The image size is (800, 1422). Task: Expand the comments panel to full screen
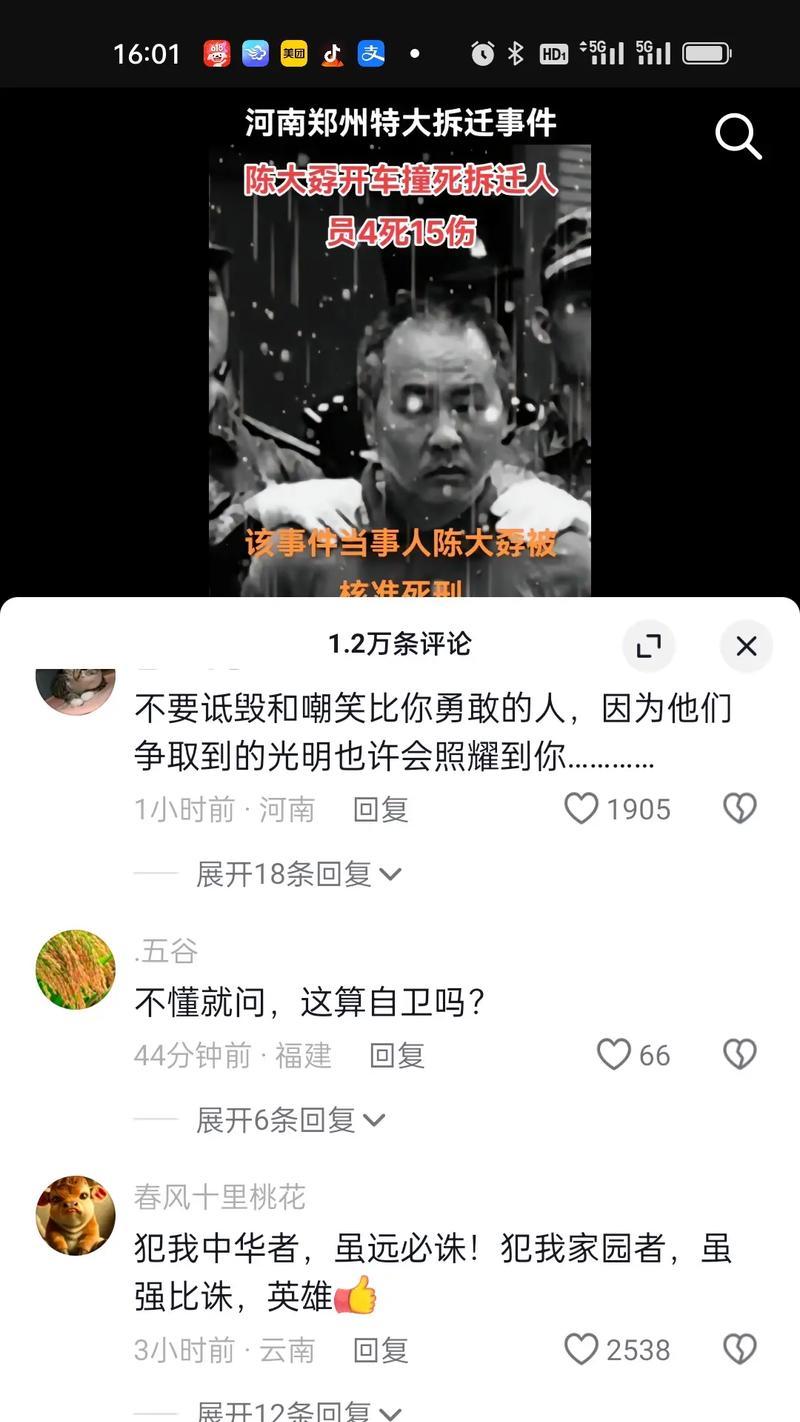coord(649,646)
